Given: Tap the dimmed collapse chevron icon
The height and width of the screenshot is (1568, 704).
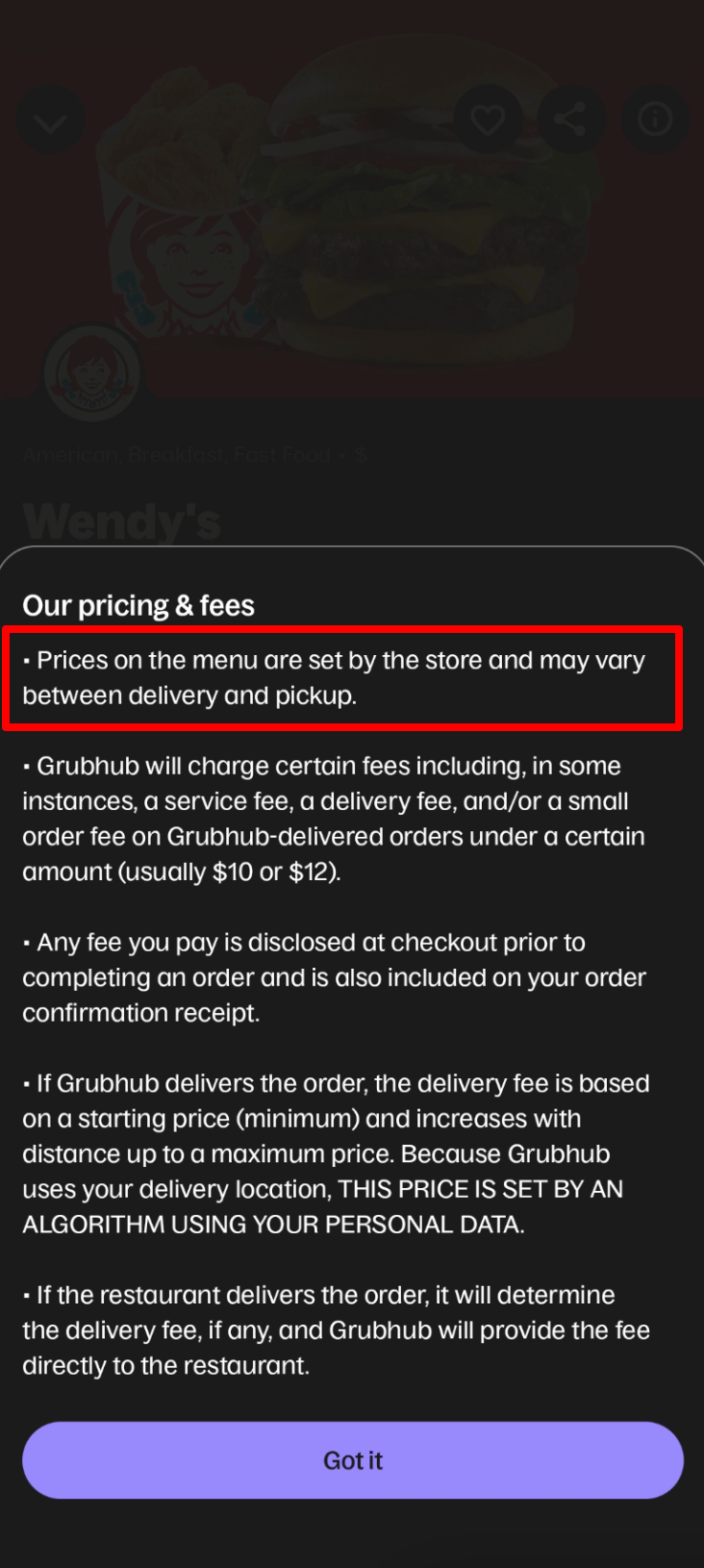Looking at the screenshot, I should click(50, 119).
